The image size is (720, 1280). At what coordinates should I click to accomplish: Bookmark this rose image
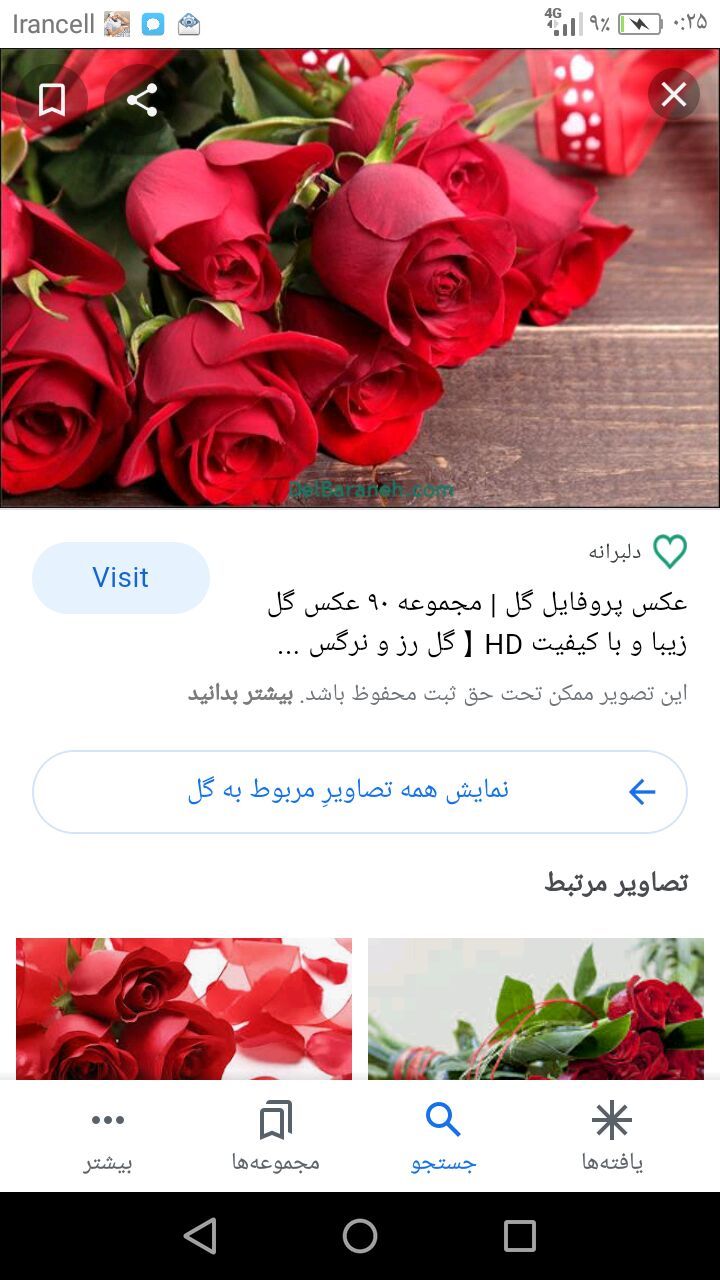[52, 99]
